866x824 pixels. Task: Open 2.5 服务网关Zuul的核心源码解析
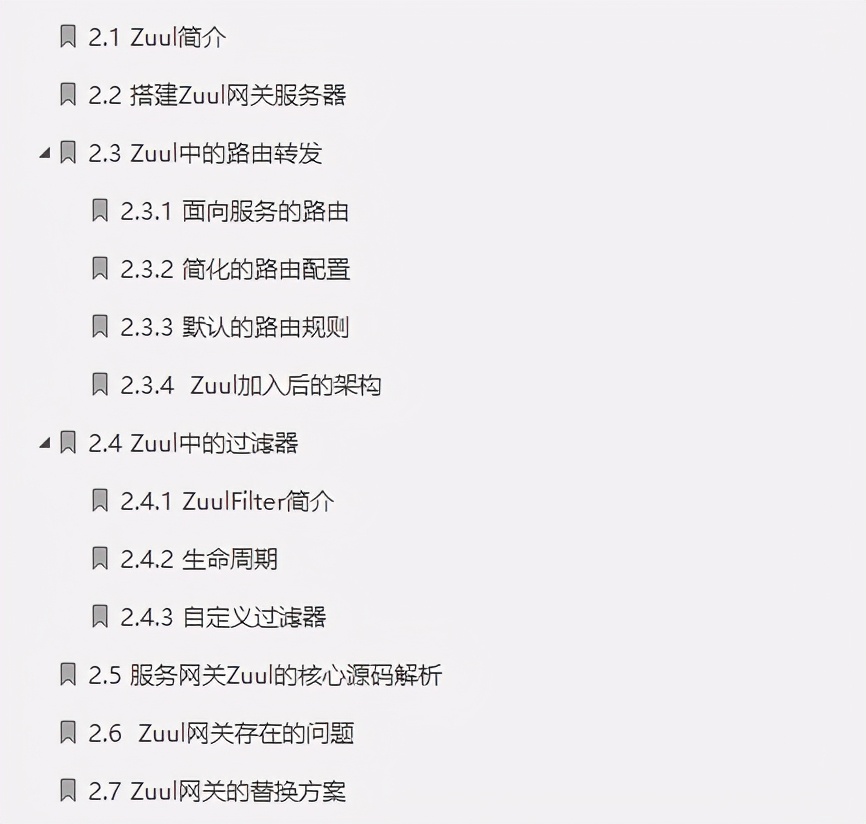[265, 675]
